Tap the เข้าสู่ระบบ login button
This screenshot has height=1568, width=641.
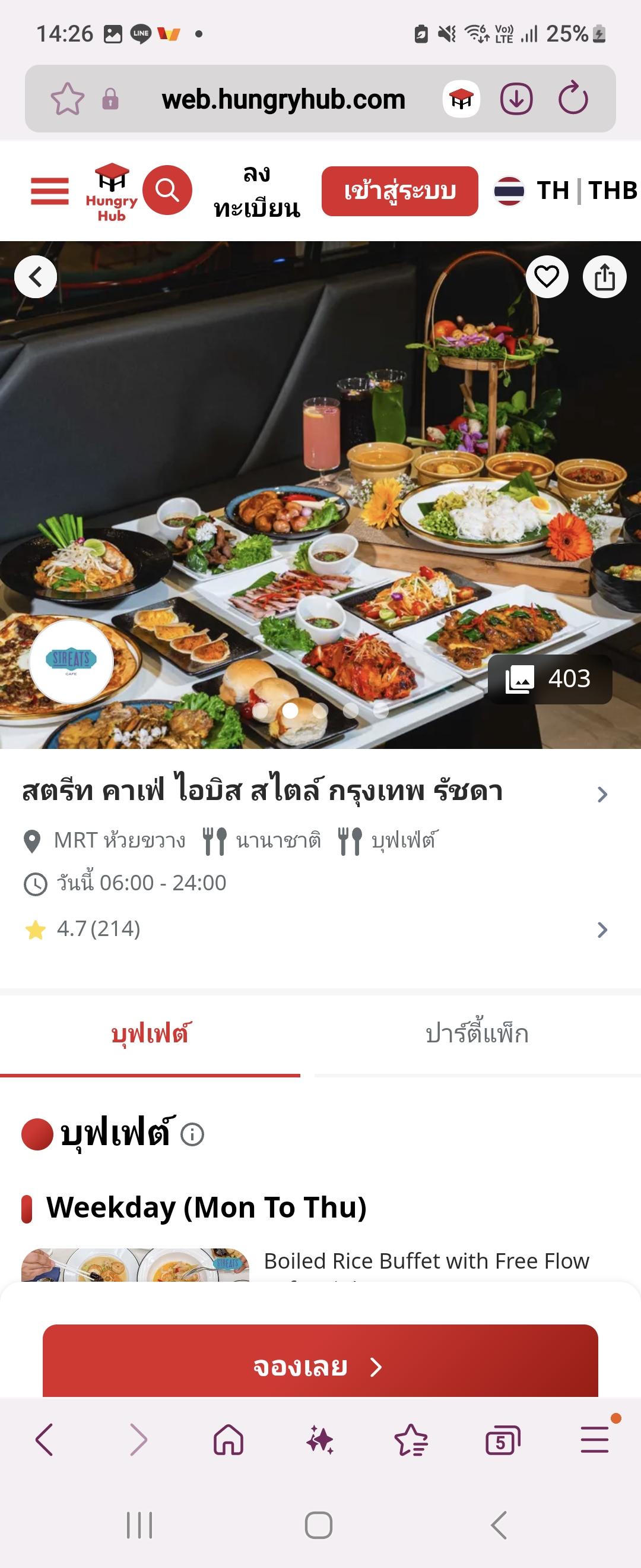click(399, 191)
